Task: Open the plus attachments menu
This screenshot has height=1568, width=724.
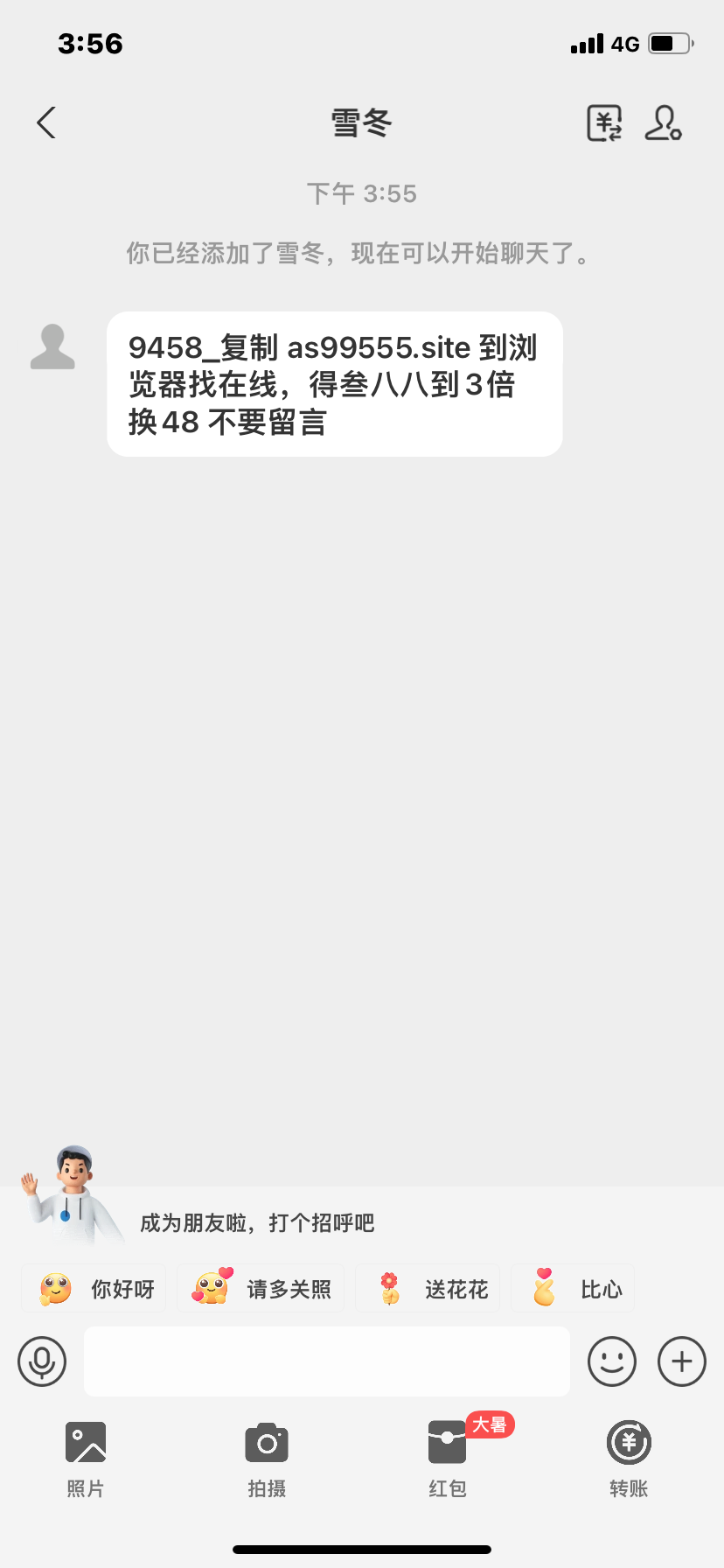Action: pos(682,1361)
